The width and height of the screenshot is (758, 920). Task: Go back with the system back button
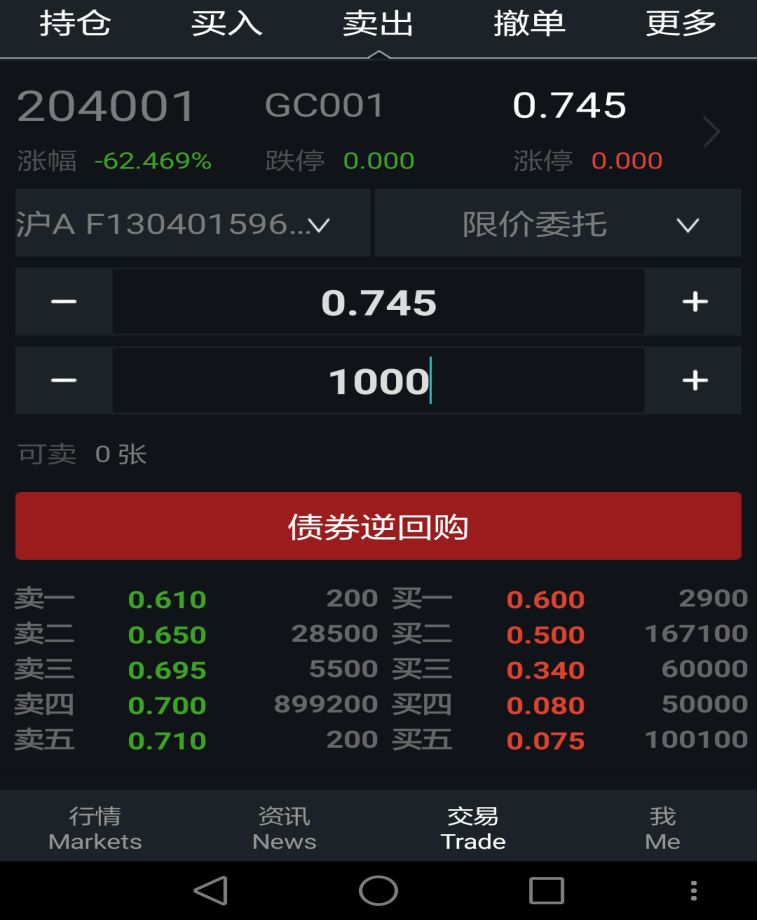tap(211, 891)
